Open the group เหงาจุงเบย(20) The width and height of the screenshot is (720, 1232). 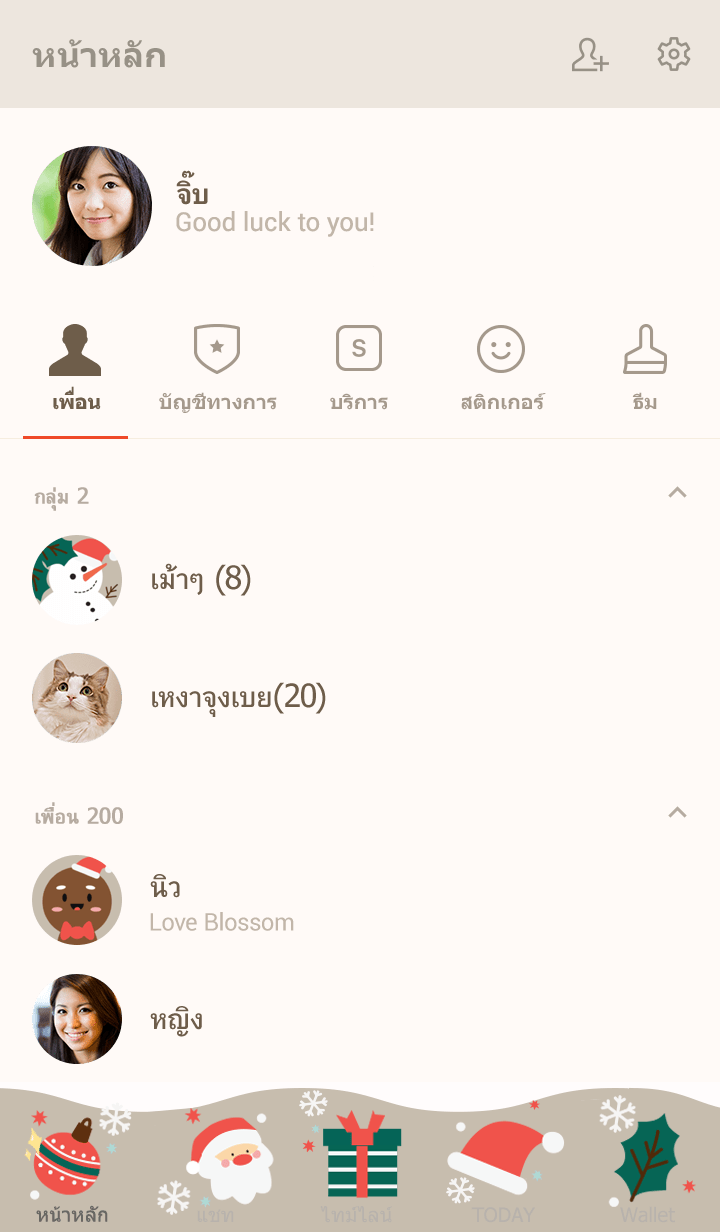[238, 697]
